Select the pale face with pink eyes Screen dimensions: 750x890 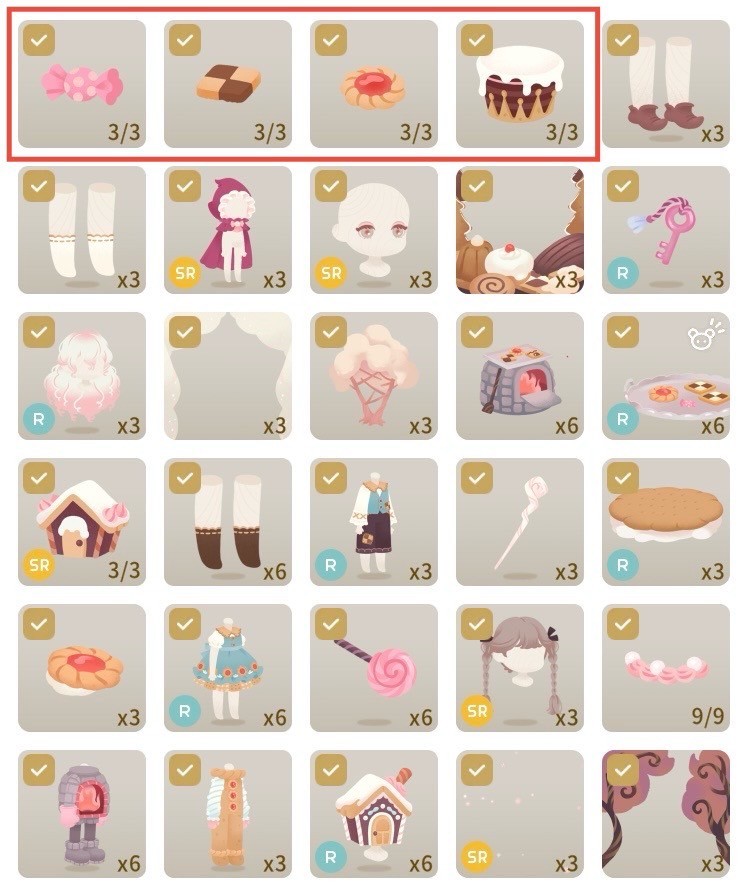[x=373, y=230]
